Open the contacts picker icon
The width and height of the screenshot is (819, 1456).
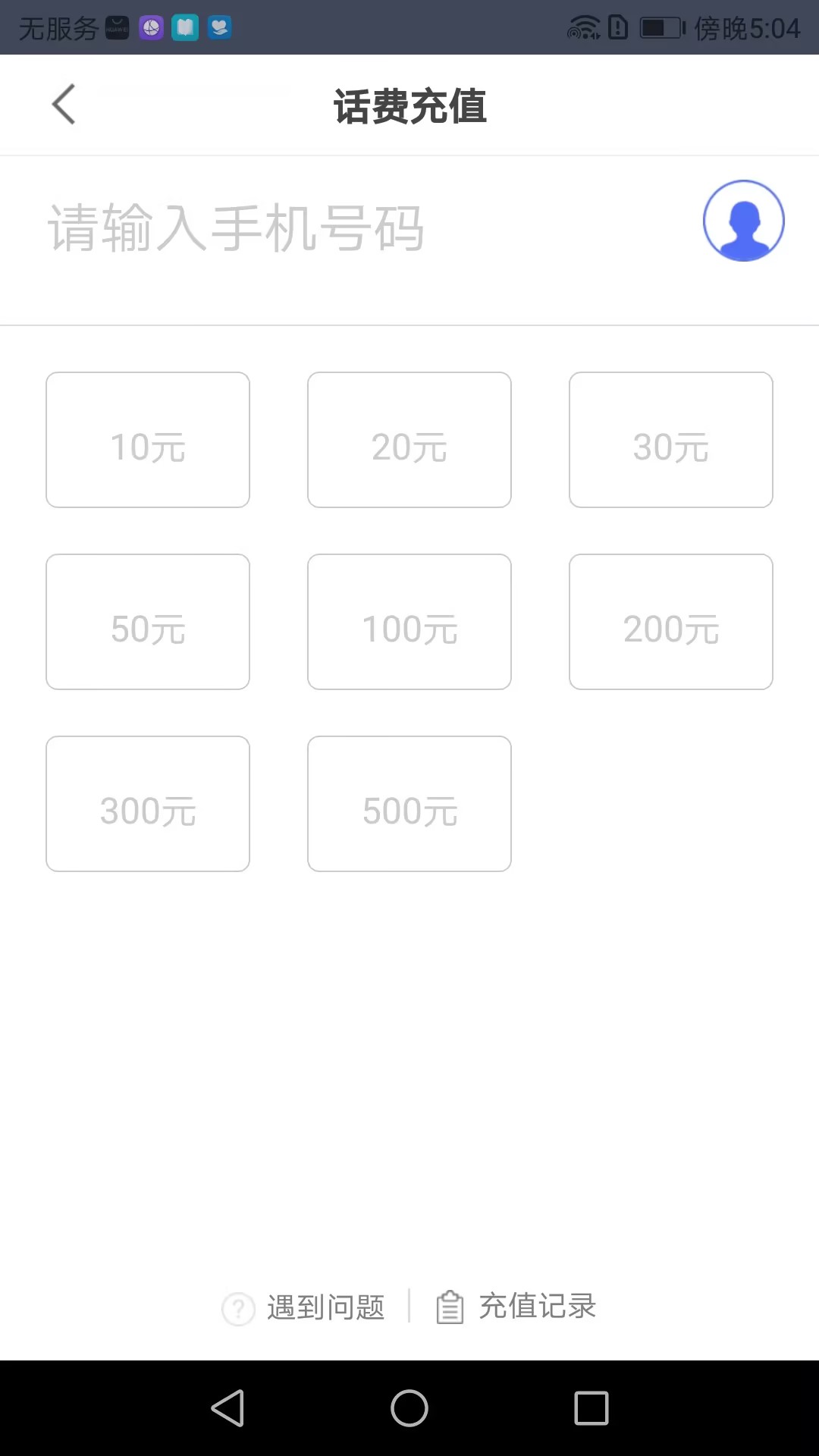pos(743,221)
